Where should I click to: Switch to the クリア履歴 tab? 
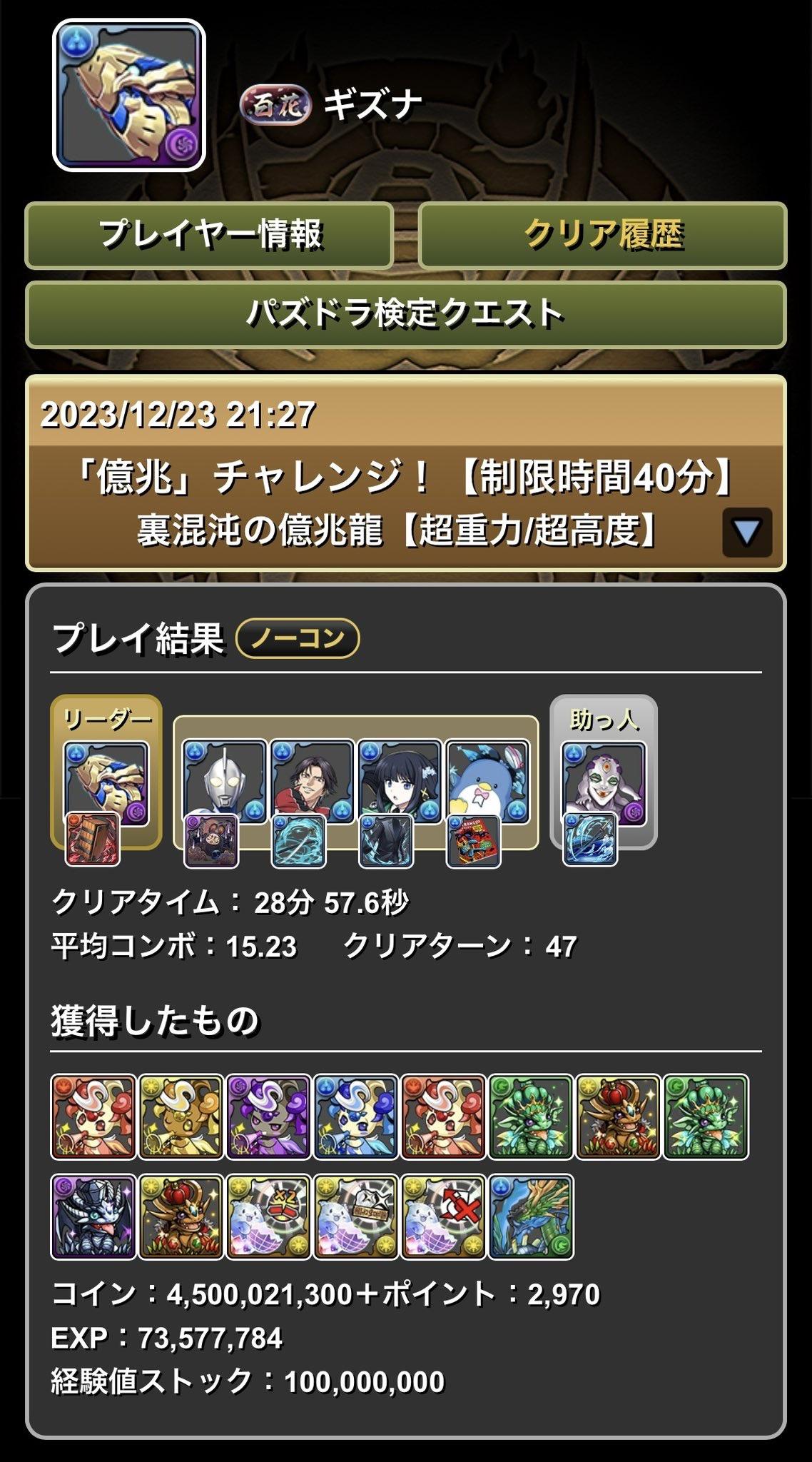pyautogui.click(x=602, y=236)
